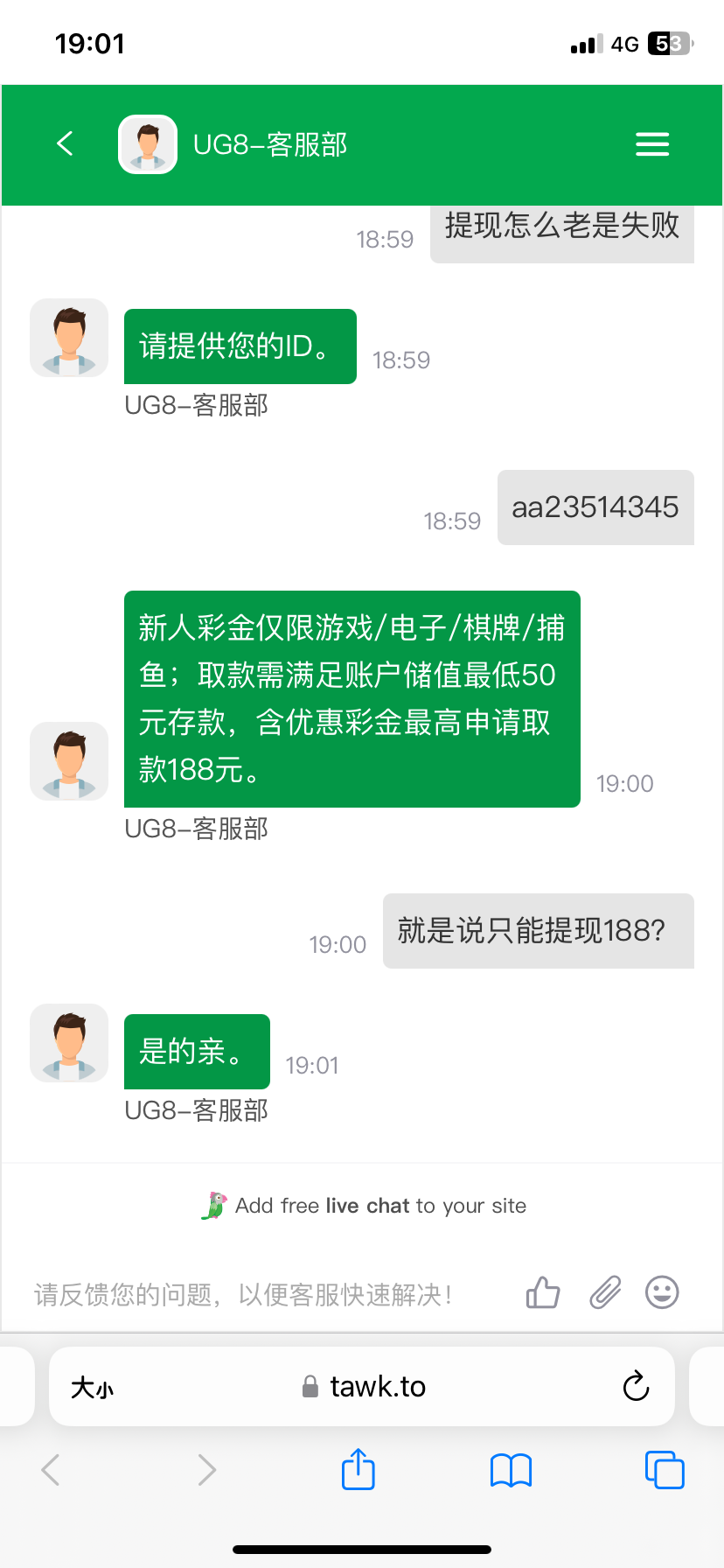The image size is (724, 1568).
Task: Tap the thumbs-up rating icon
Action: [x=542, y=1292]
